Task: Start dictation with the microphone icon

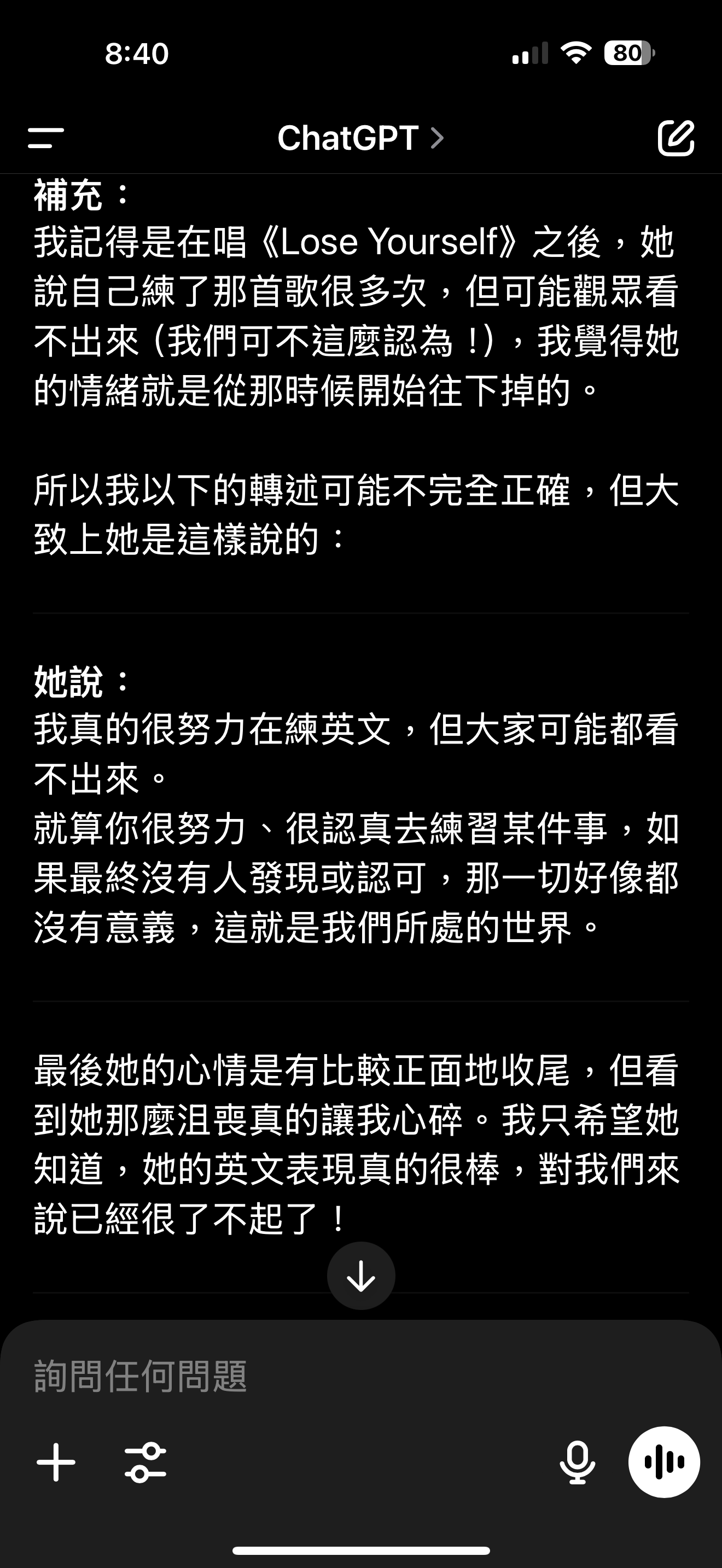Action: 577,1462
